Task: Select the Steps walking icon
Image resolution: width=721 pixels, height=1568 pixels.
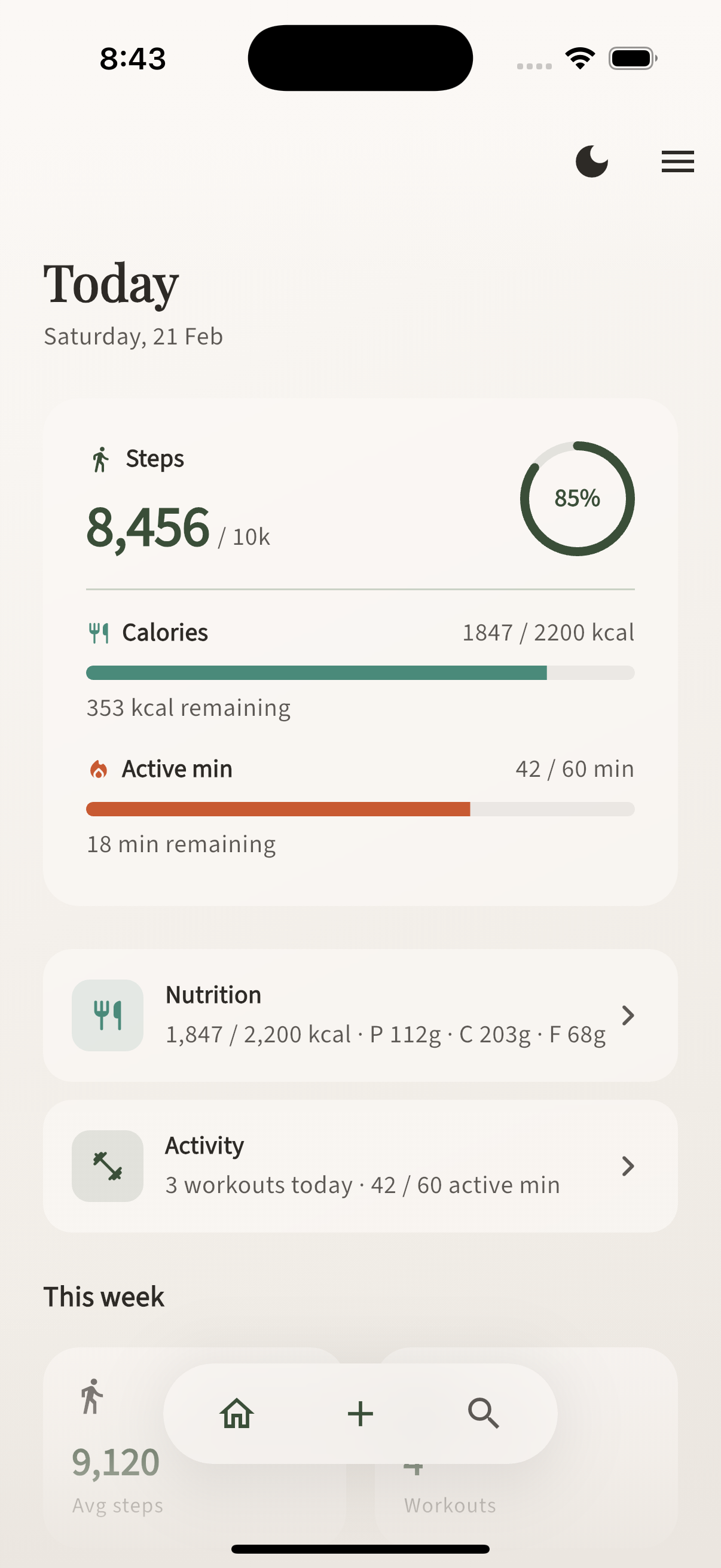Action: coord(101,459)
